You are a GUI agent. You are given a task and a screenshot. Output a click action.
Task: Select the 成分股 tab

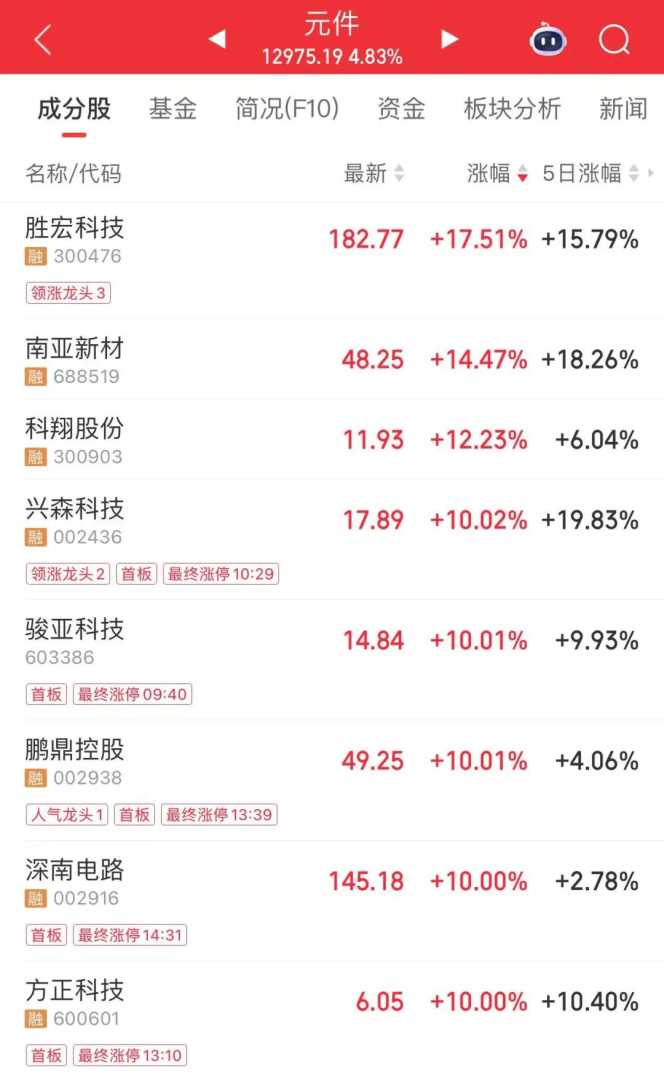[74, 109]
